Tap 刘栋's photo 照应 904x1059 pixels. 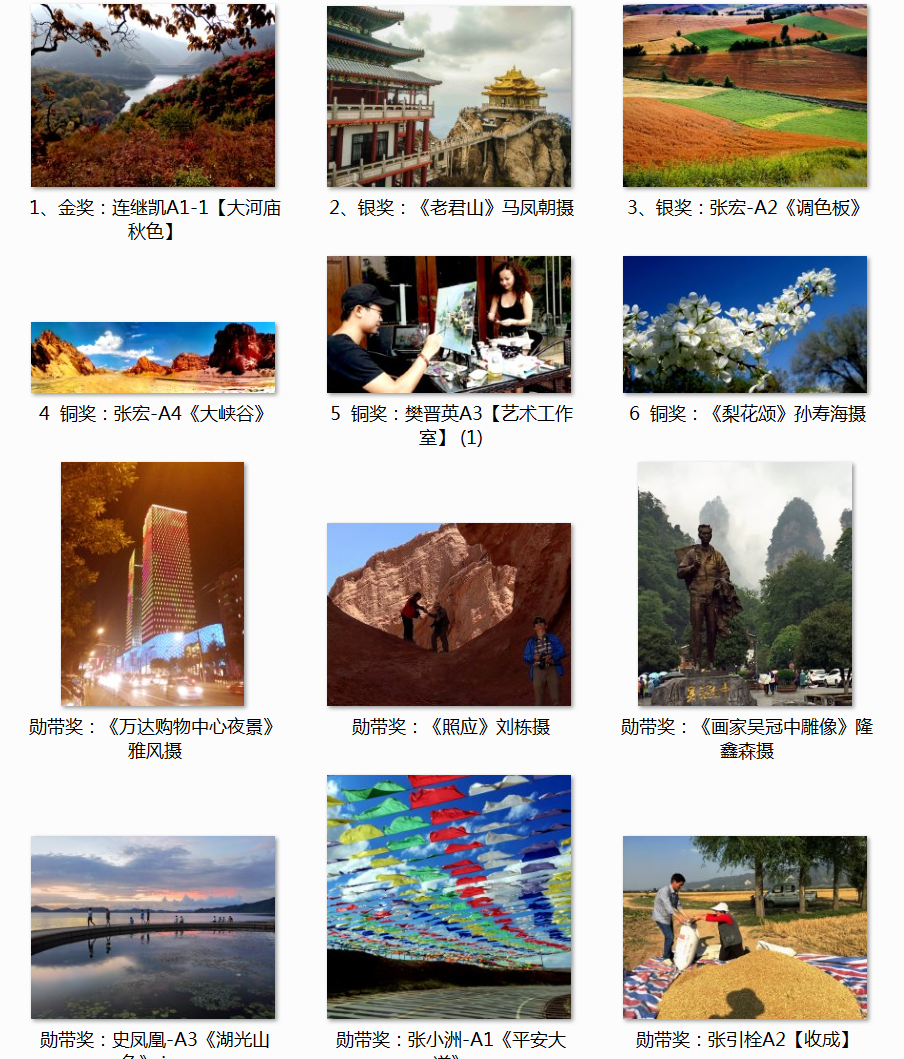449,614
